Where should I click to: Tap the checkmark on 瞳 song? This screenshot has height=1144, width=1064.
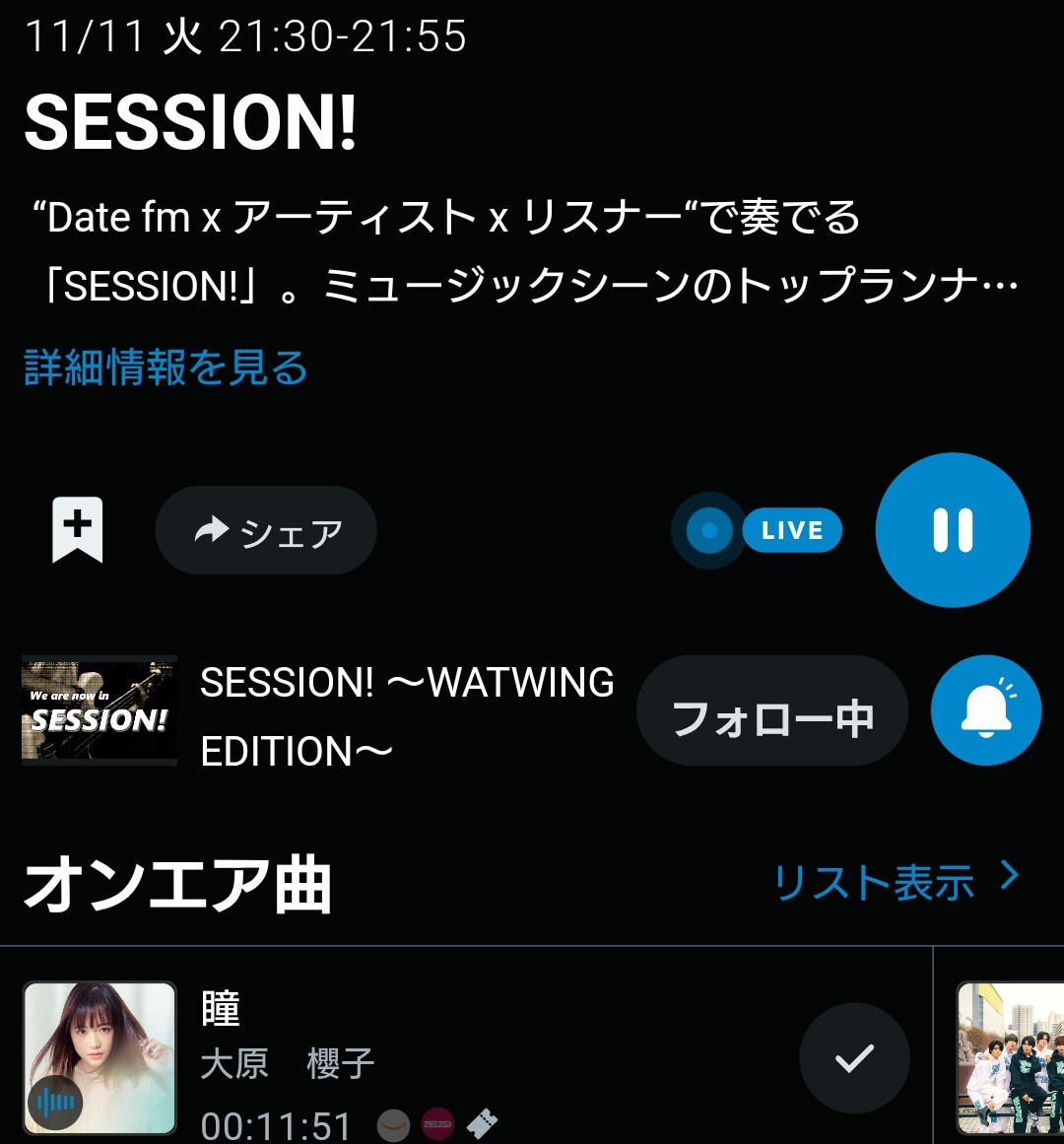tap(854, 1058)
